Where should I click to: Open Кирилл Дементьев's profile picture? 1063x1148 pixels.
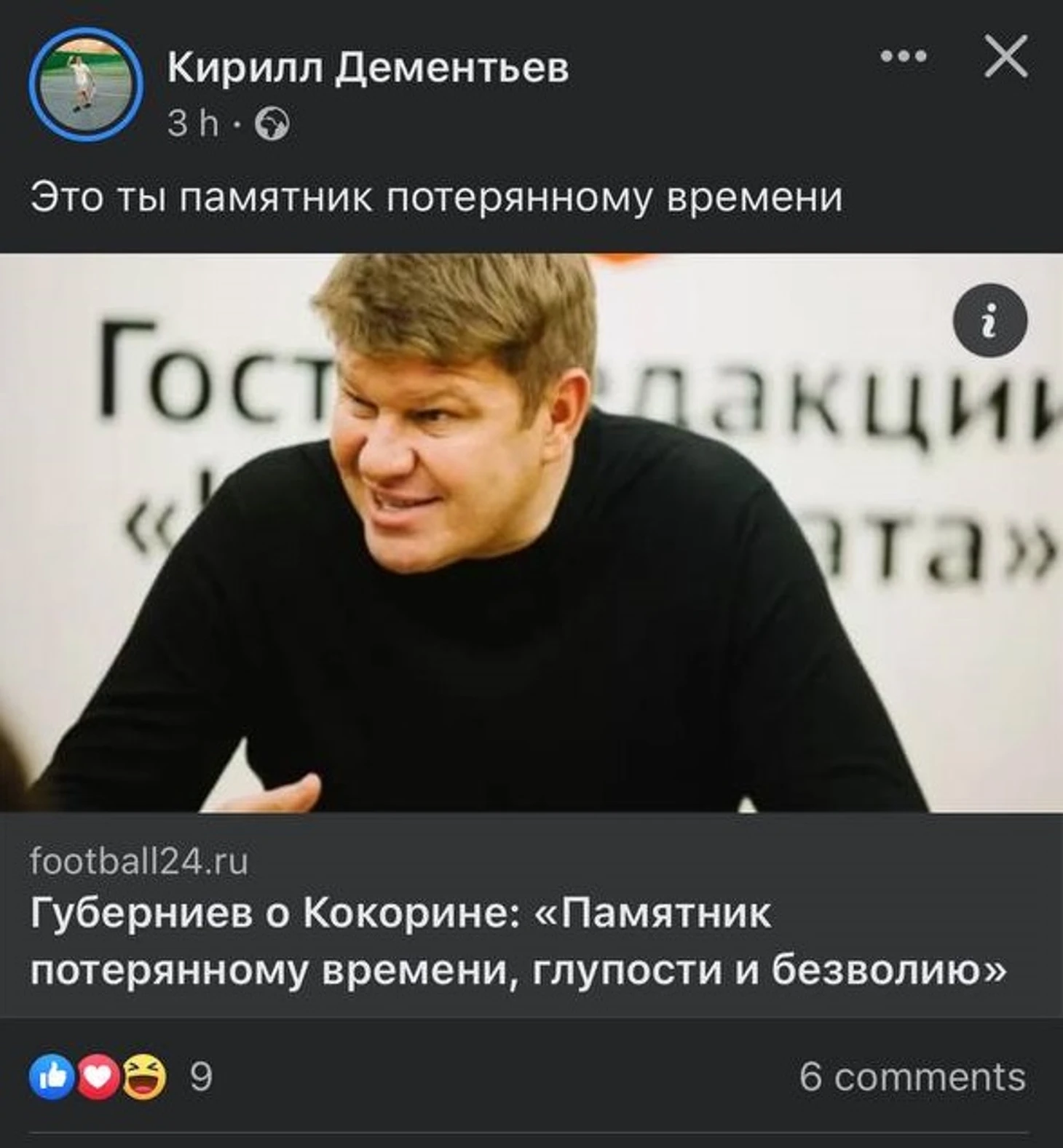(x=86, y=84)
